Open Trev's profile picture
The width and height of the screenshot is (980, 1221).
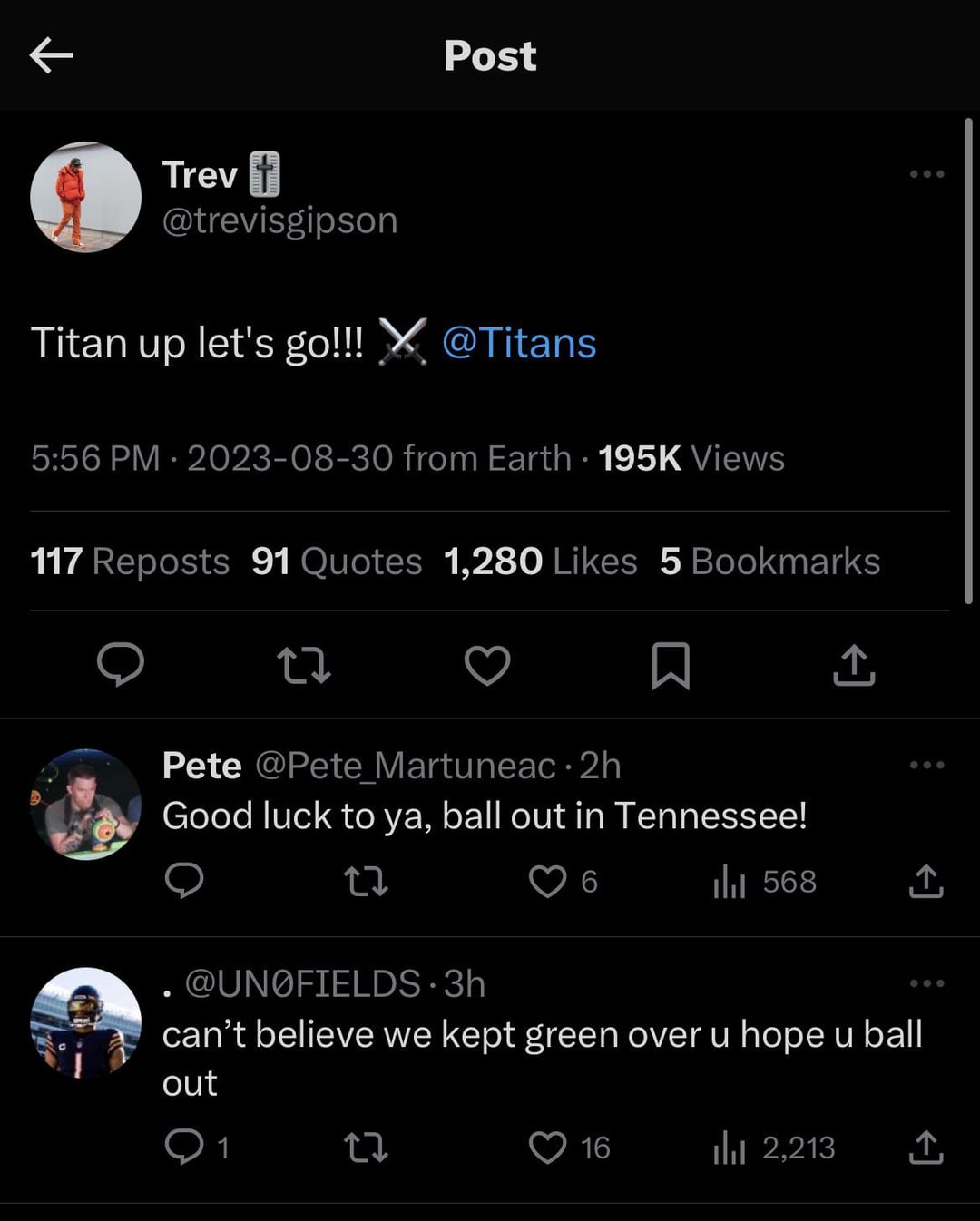coord(85,197)
